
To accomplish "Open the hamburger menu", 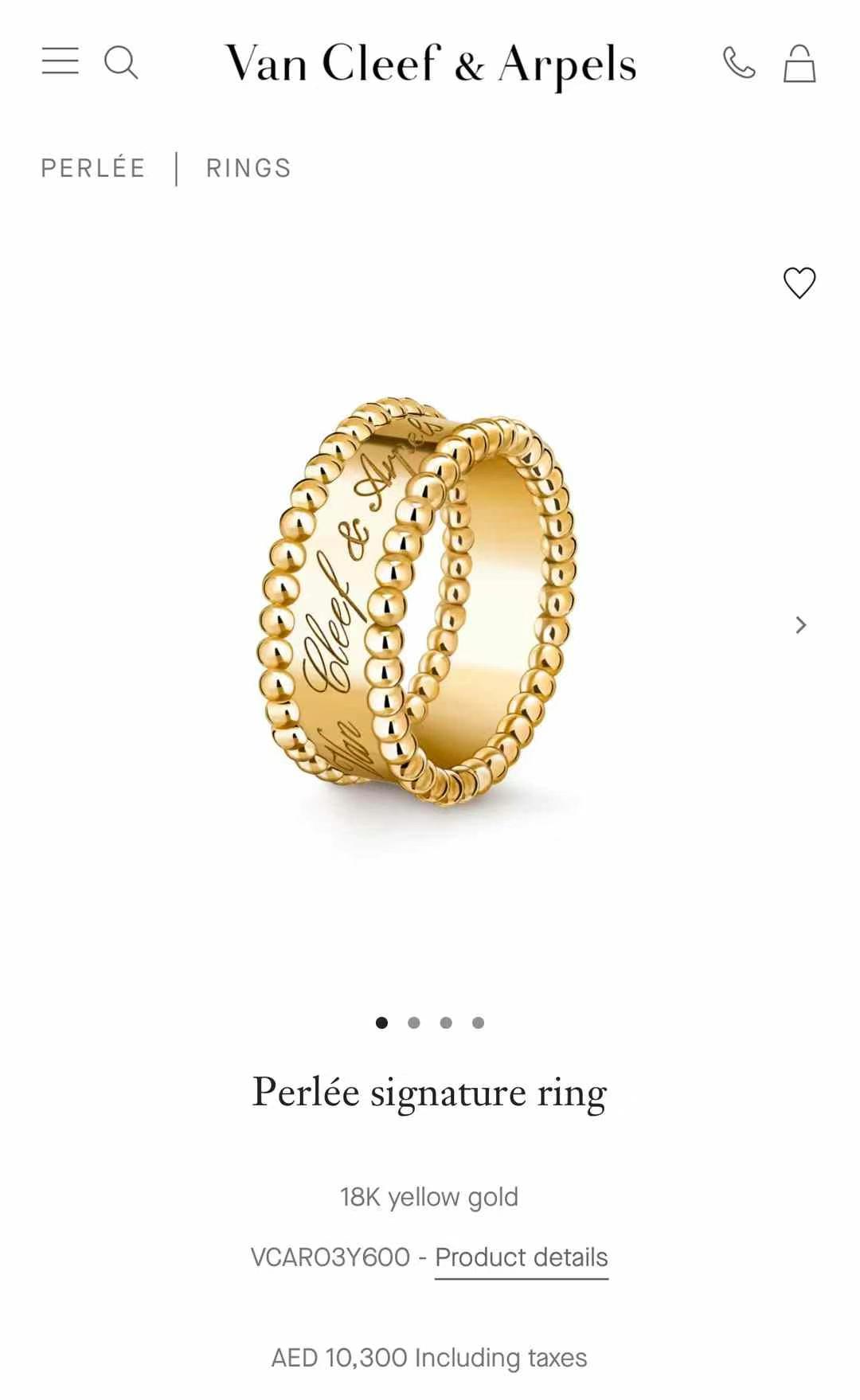I will coord(61,61).
